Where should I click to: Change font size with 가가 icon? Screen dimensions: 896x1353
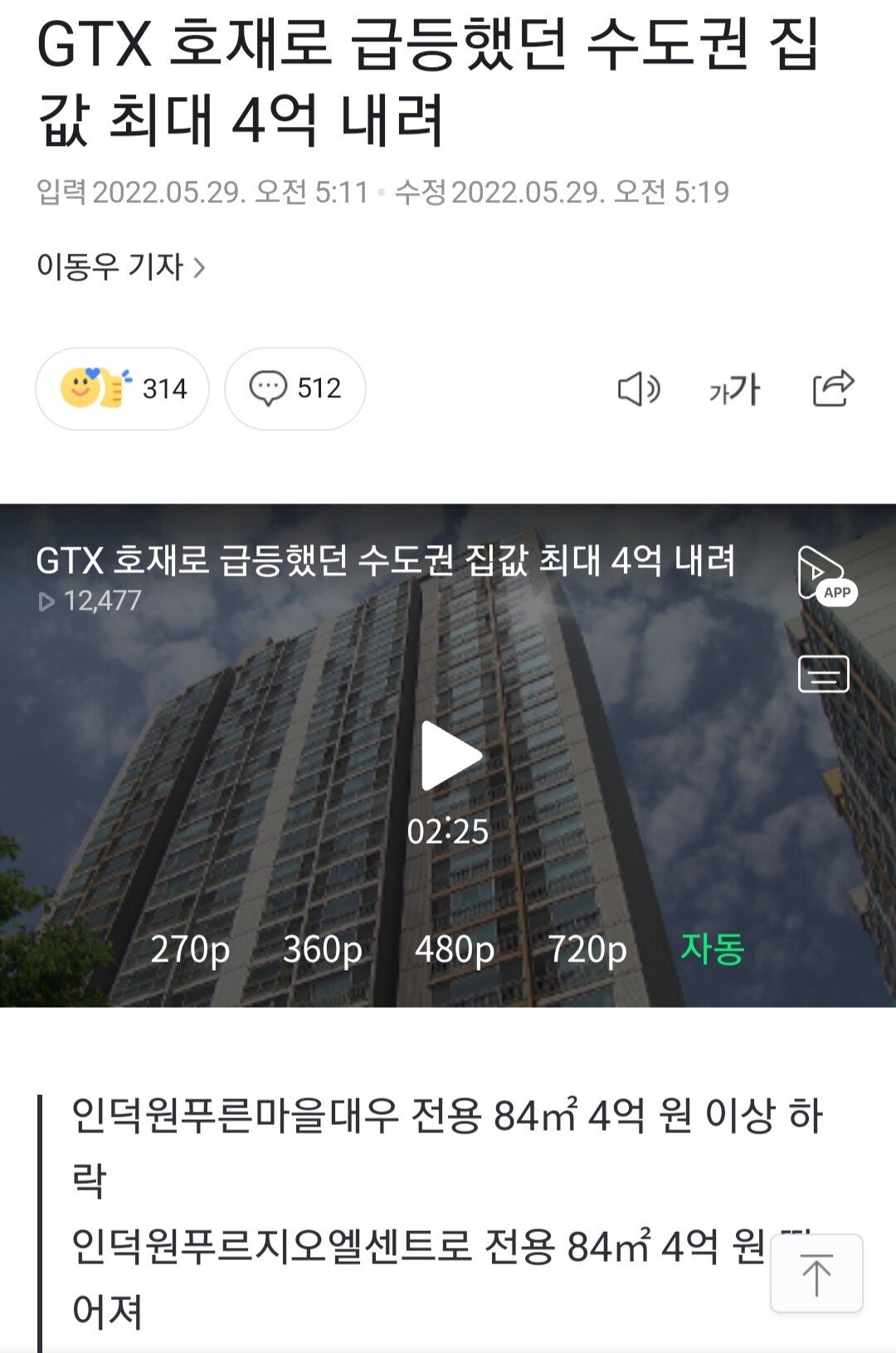[x=734, y=389]
